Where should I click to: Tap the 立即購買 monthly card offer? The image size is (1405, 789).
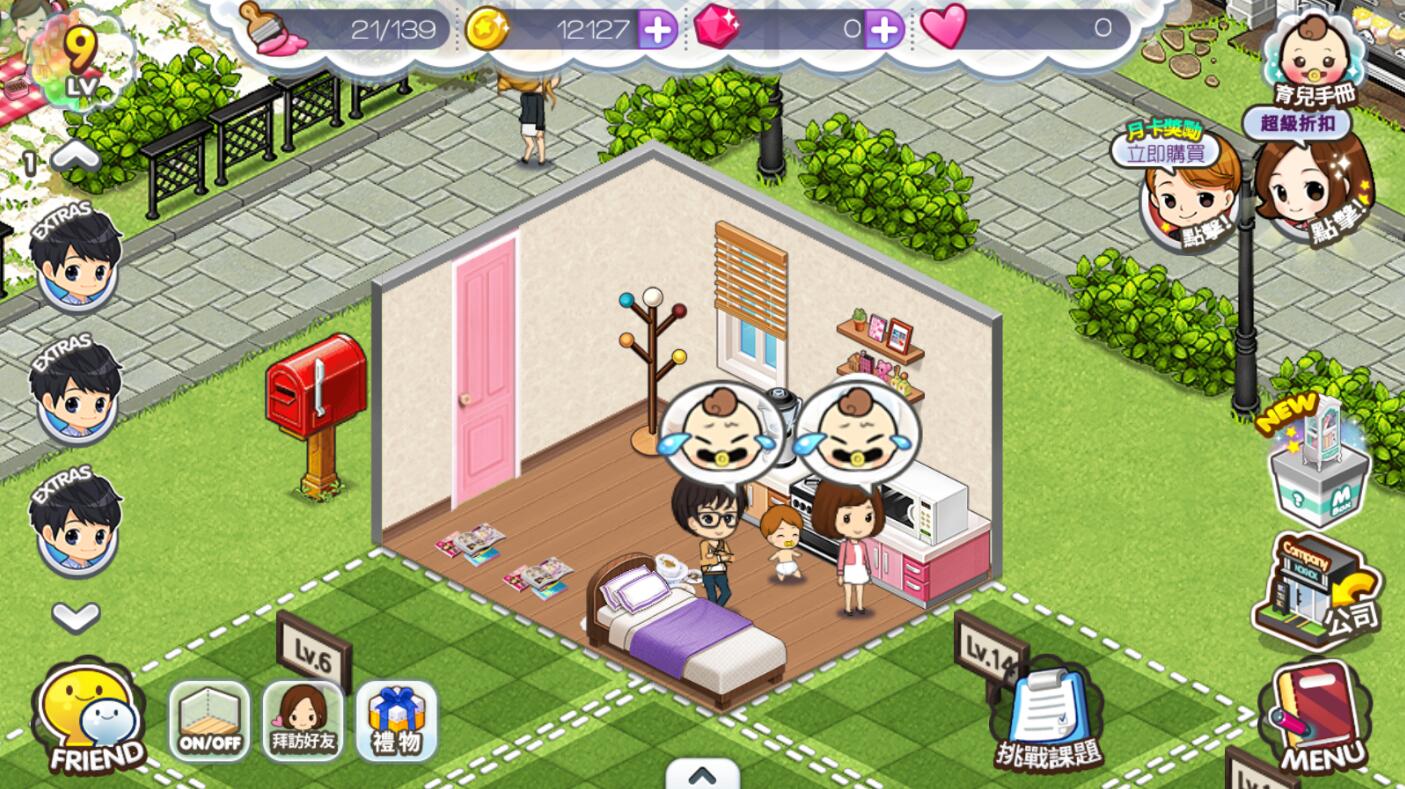[x=1185, y=190]
